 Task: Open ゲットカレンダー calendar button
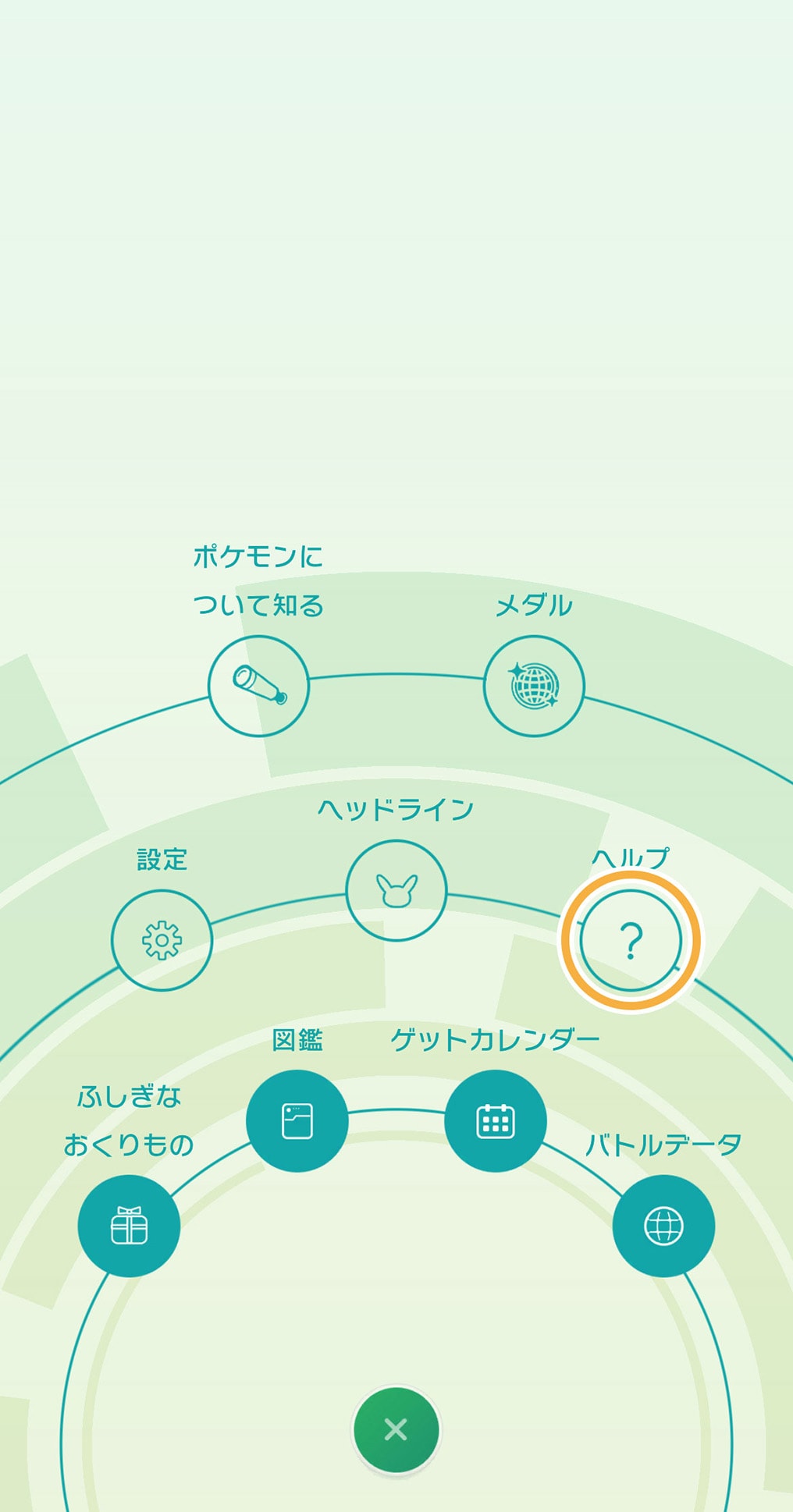tap(496, 1121)
